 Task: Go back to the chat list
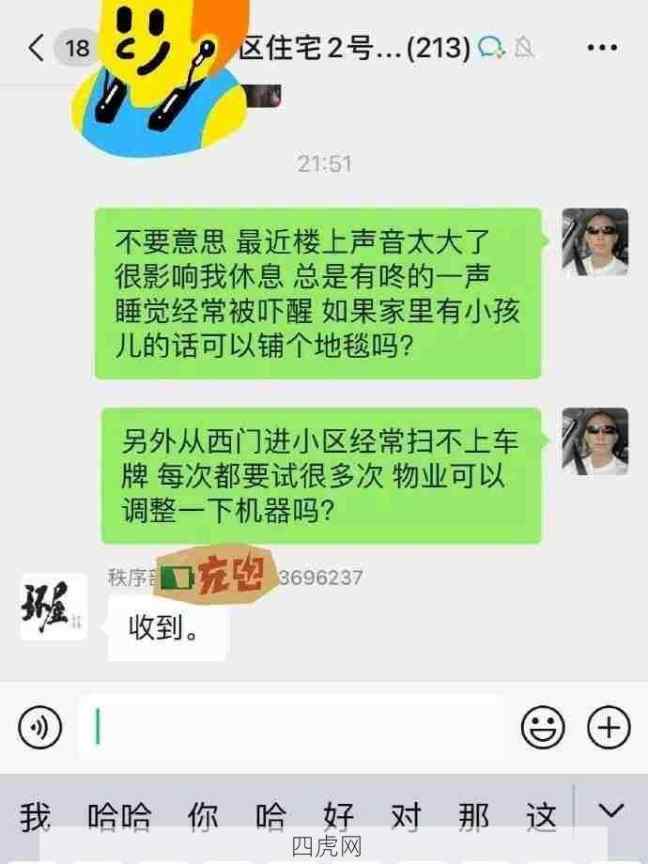(36, 47)
